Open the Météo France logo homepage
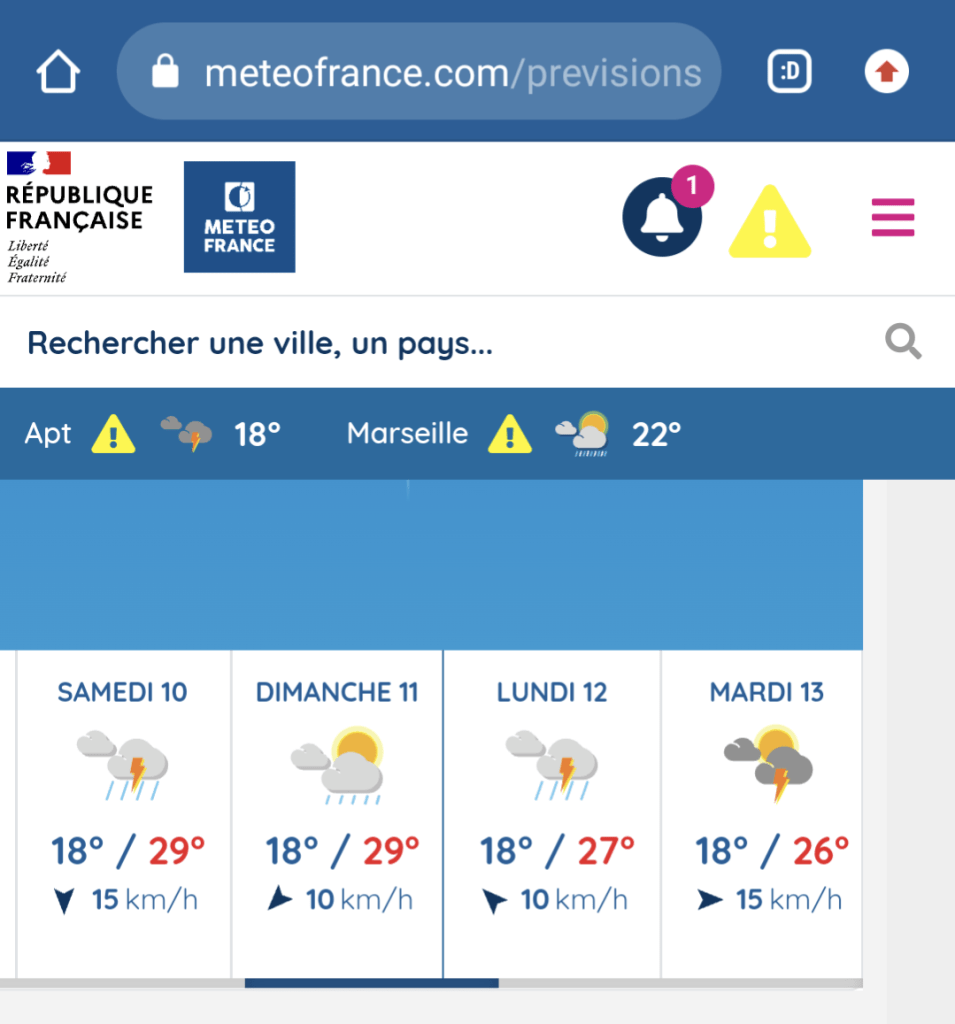The width and height of the screenshot is (955, 1024). (239, 217)
